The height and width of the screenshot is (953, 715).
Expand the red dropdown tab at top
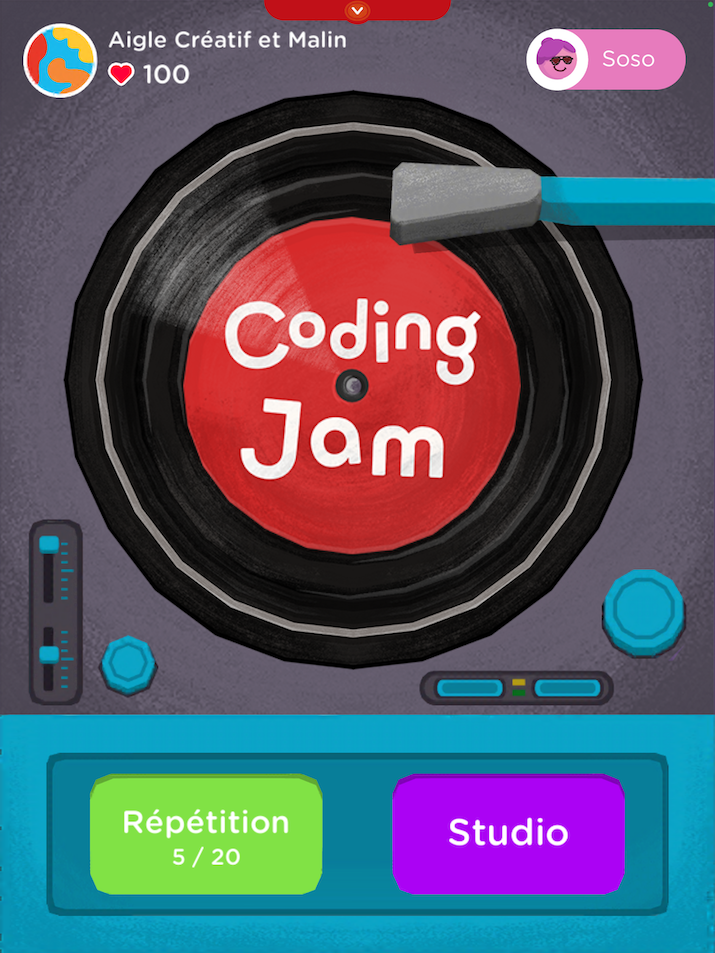(357, 11)
